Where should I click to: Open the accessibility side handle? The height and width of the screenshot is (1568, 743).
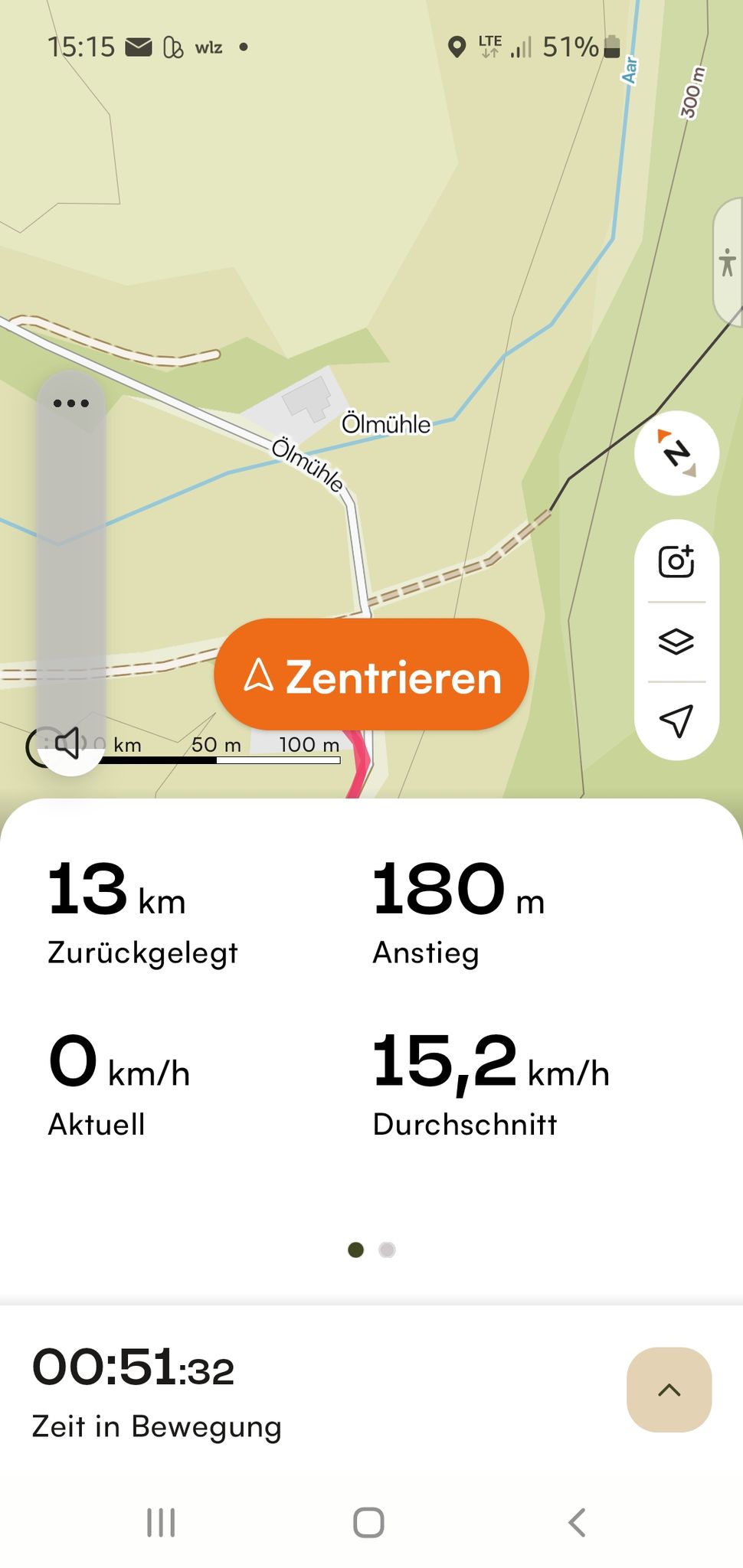[x=727, y=263]
